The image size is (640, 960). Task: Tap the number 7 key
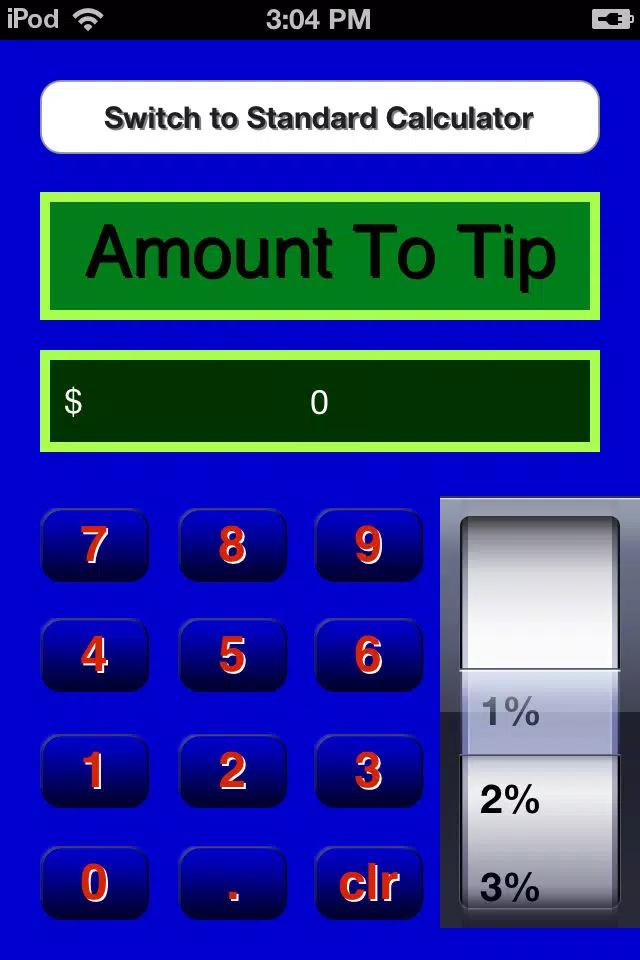point(95,545)
